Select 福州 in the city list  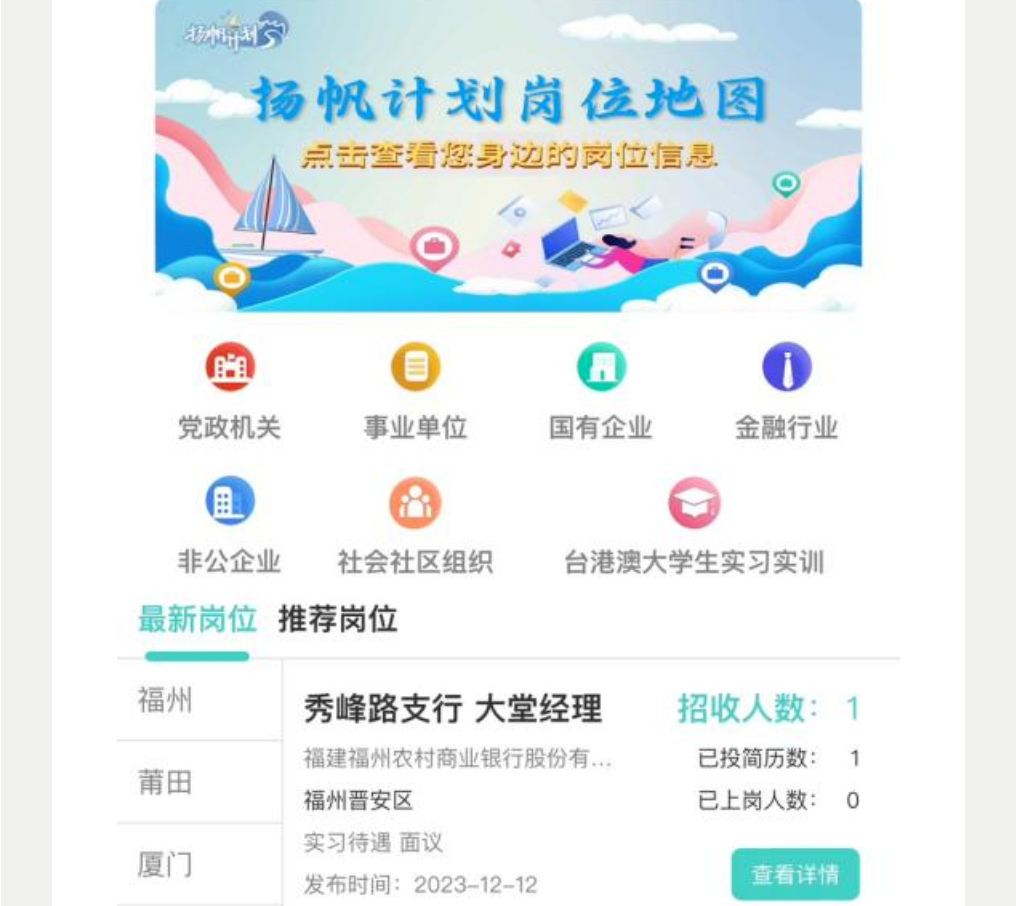(166, 701)
